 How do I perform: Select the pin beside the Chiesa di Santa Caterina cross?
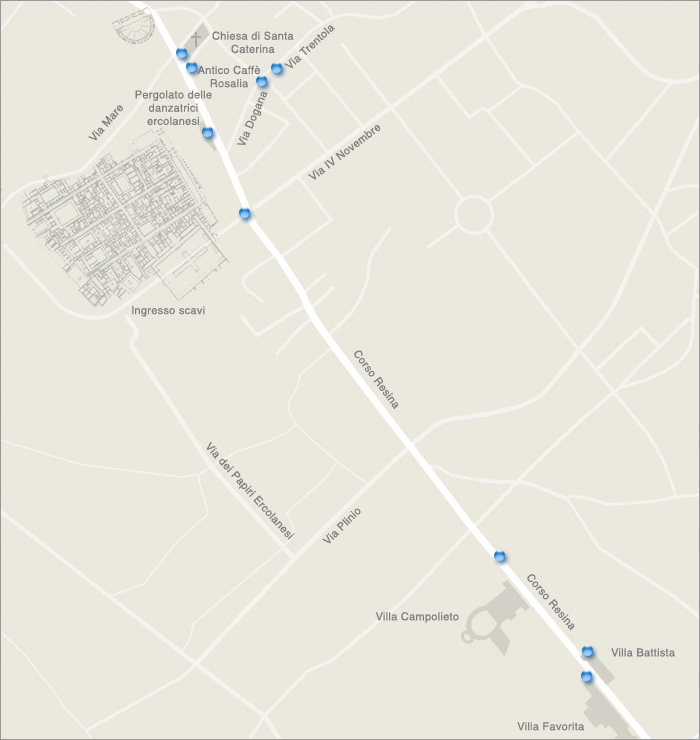pos(181,53)
